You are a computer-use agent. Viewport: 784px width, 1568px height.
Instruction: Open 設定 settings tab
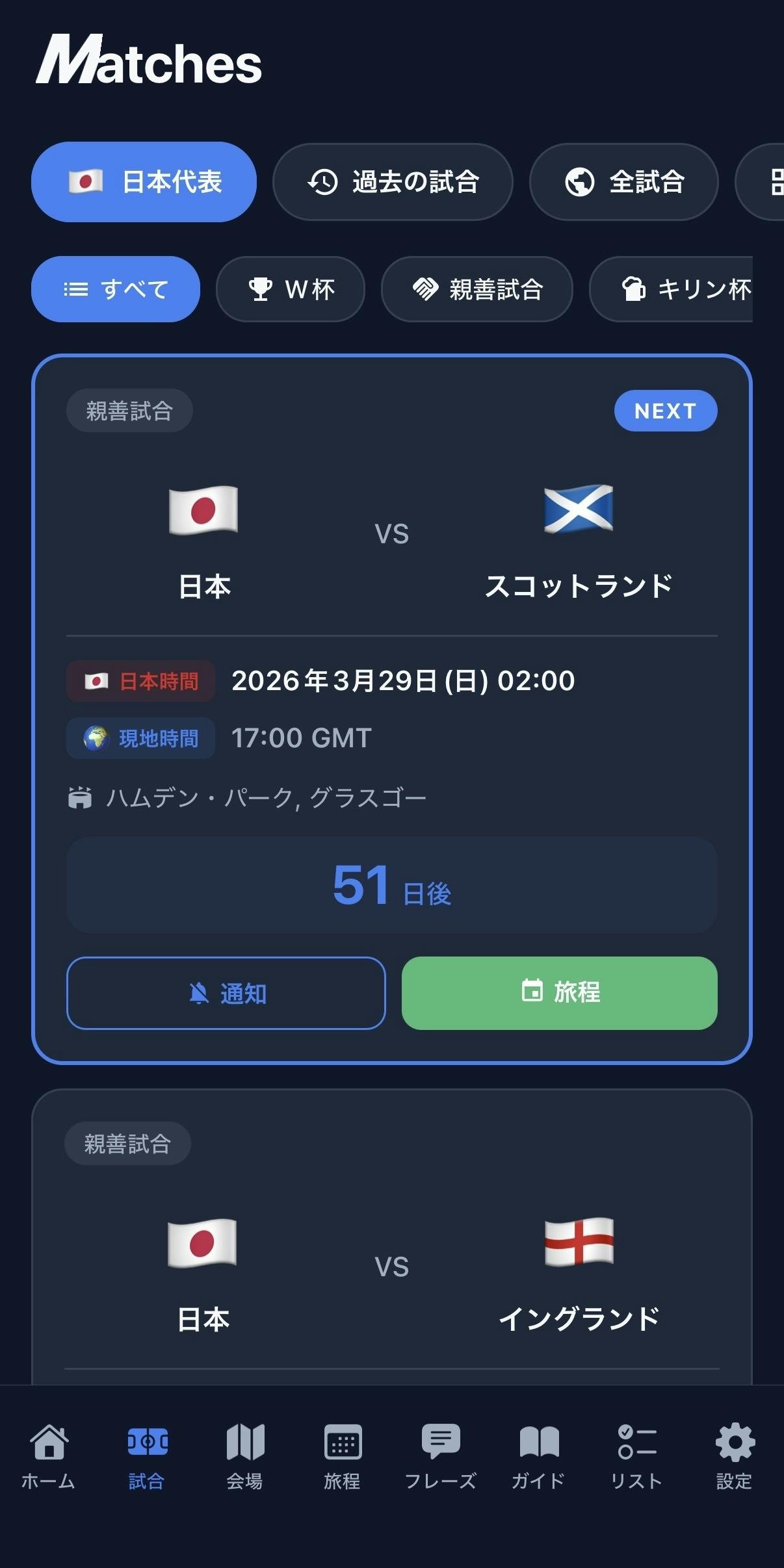(x=735, y=1456)
